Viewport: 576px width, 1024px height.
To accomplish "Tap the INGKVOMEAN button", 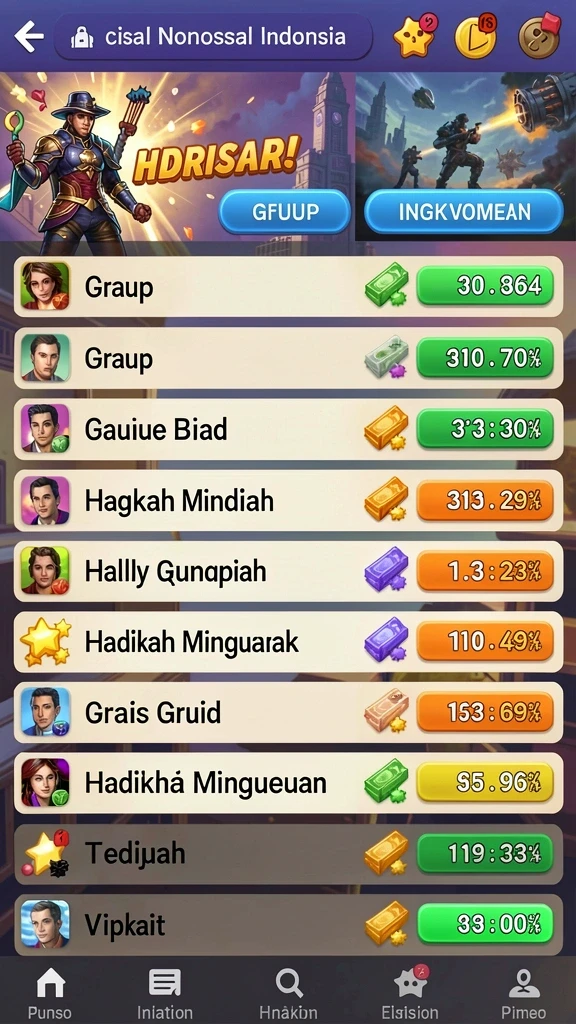I will click(x=464, y=212).
